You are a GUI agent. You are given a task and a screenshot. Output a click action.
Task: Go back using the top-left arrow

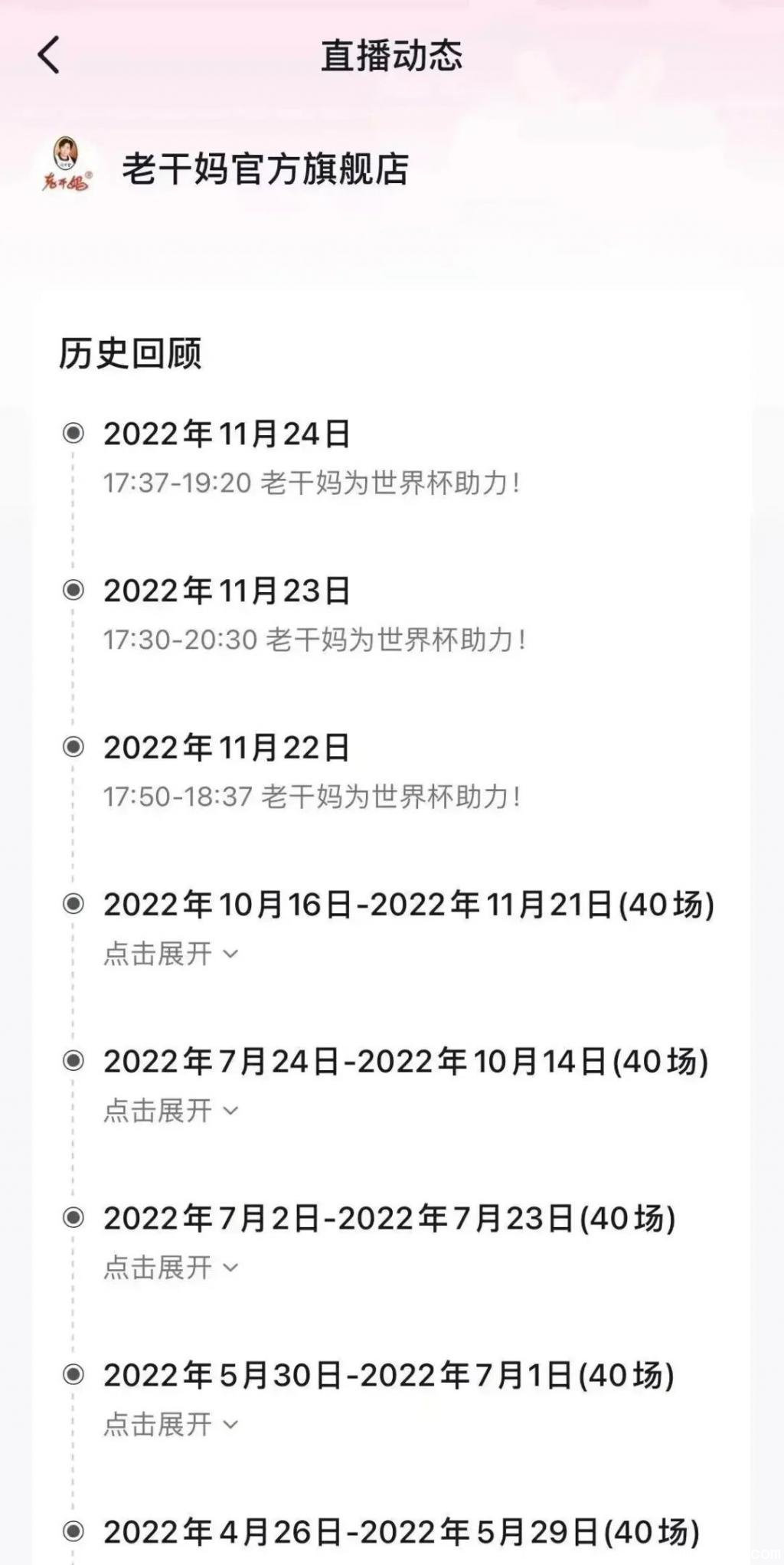[x=48, y=55]
